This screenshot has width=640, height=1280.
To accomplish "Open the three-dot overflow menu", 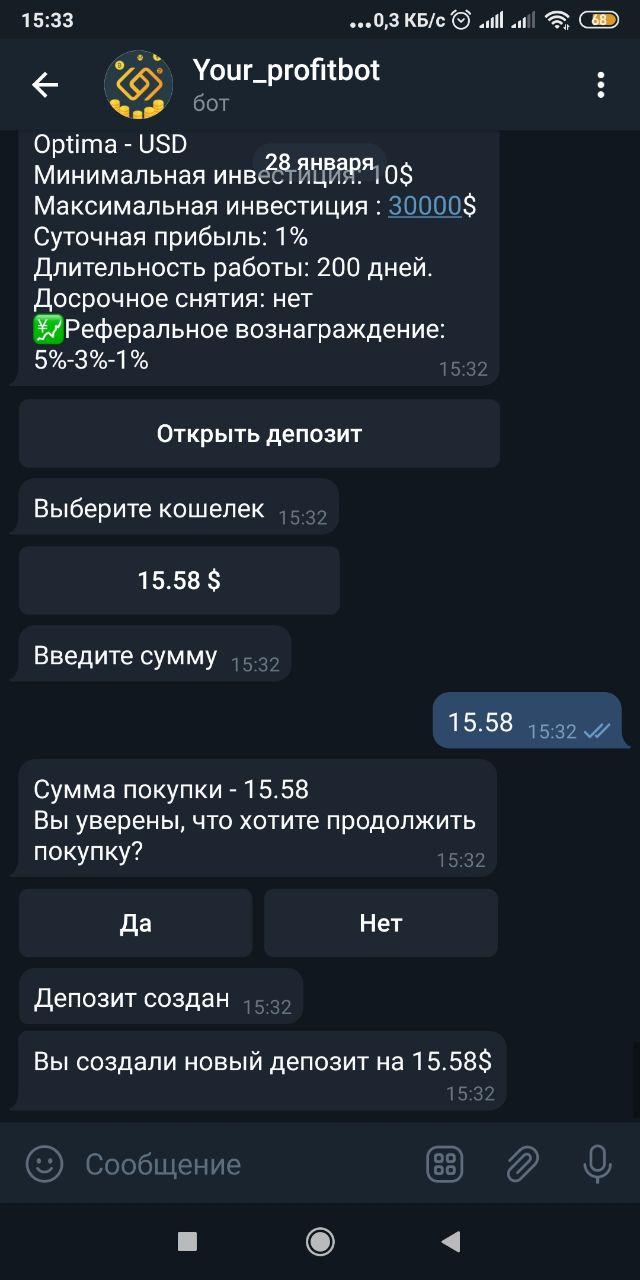I will click(x=601, y=85).
